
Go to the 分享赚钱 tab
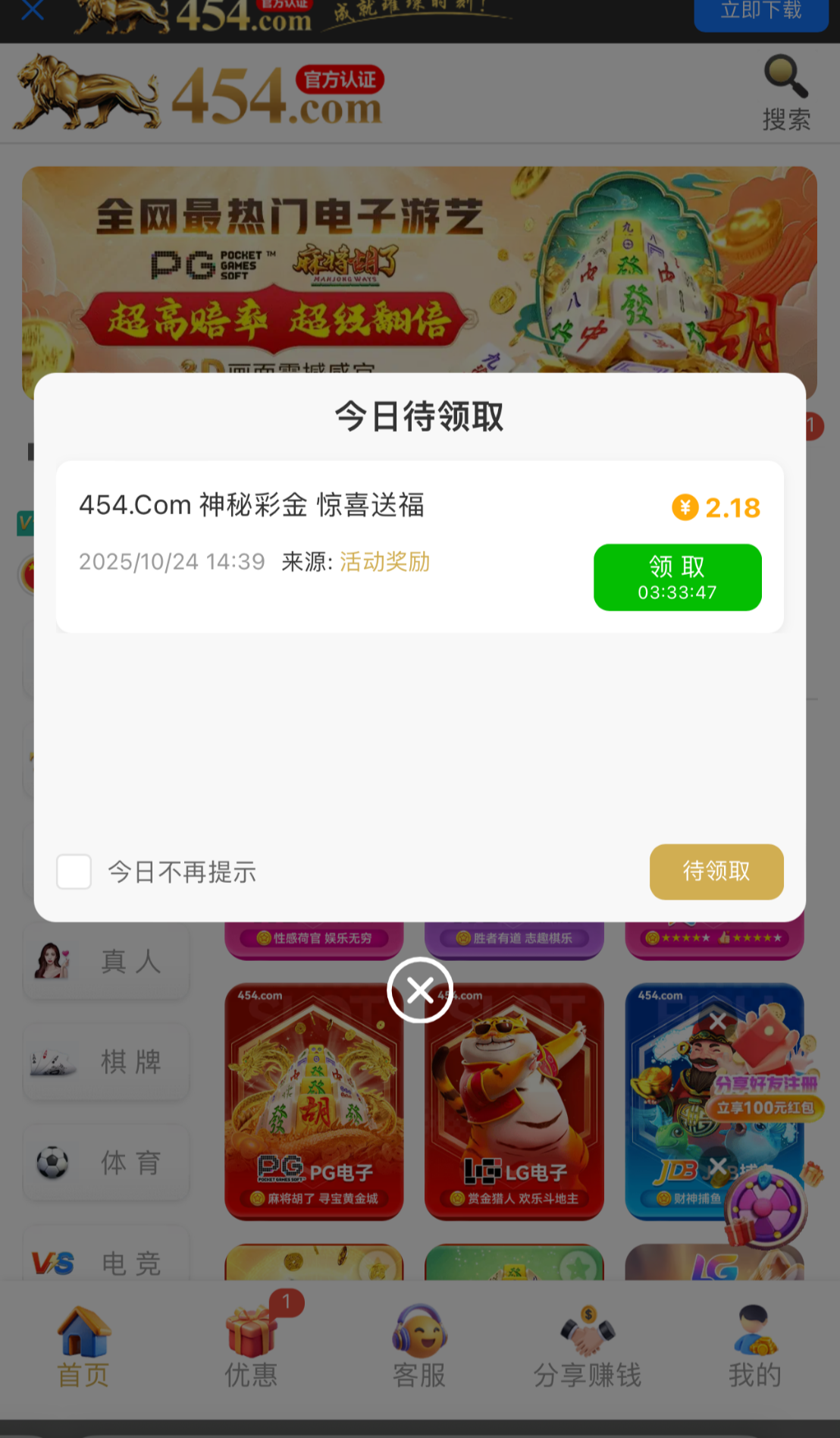(587, 1347)
